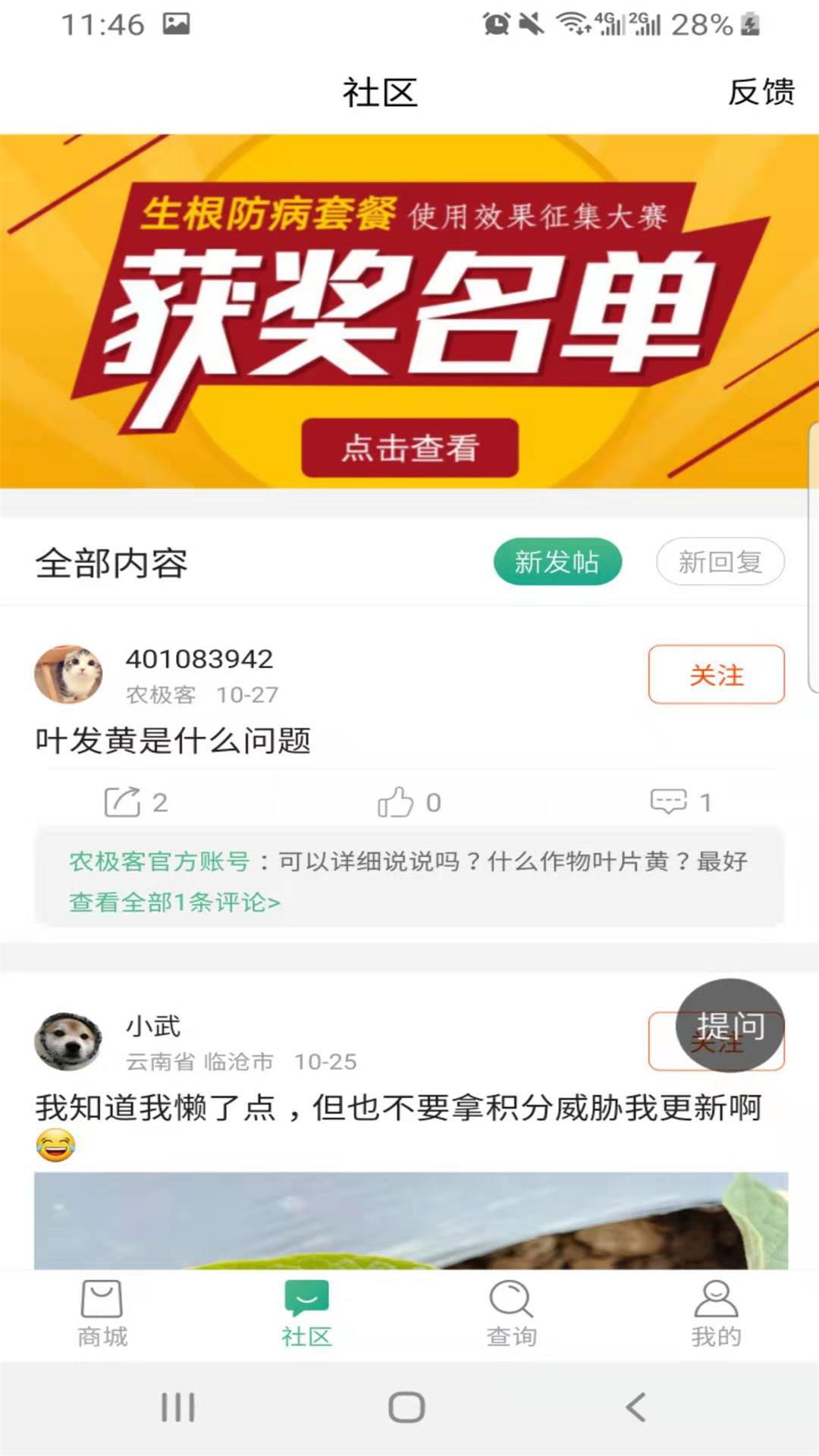Open the 查询 tab
819x1456 pixels.
(511, 1314)
